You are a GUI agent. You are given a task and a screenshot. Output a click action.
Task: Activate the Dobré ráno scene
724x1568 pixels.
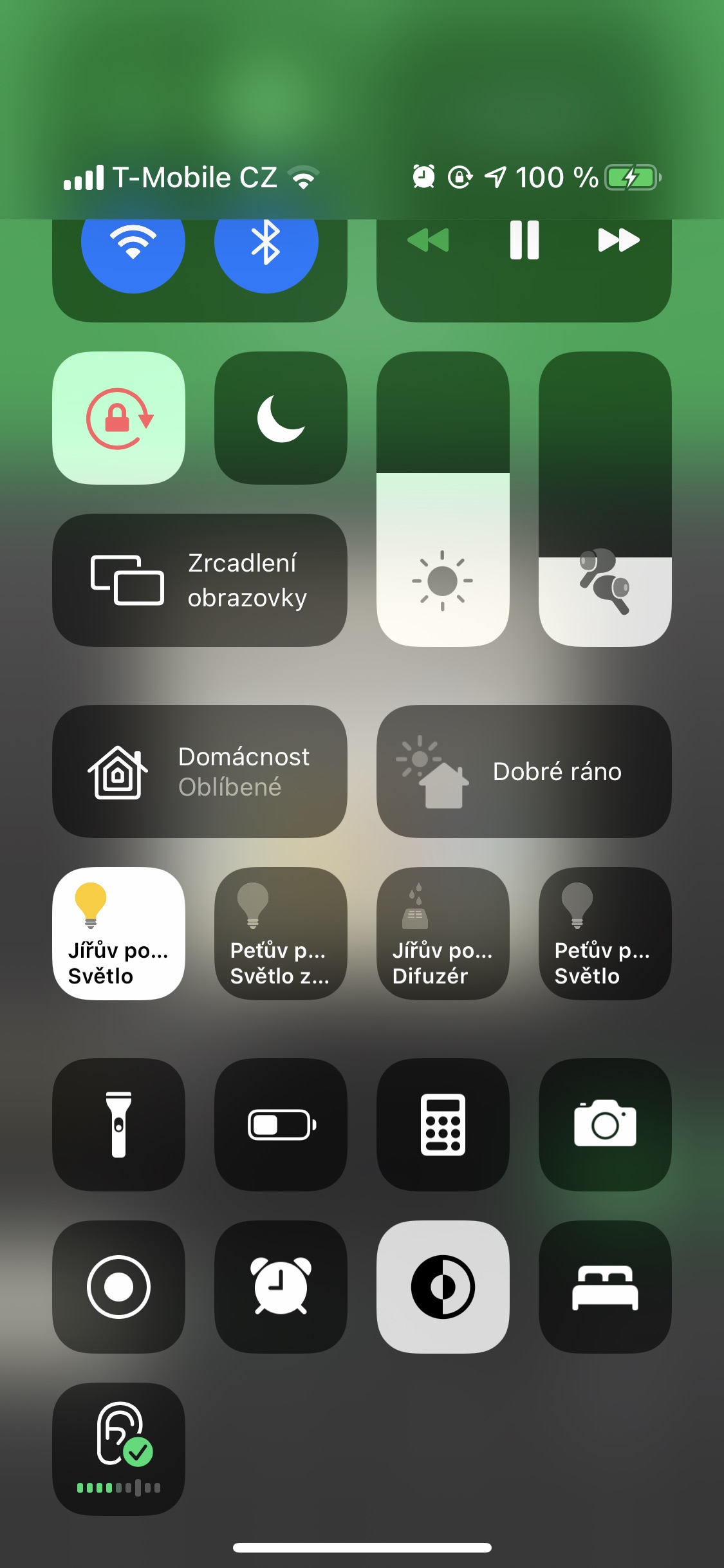tap(524, 771)
